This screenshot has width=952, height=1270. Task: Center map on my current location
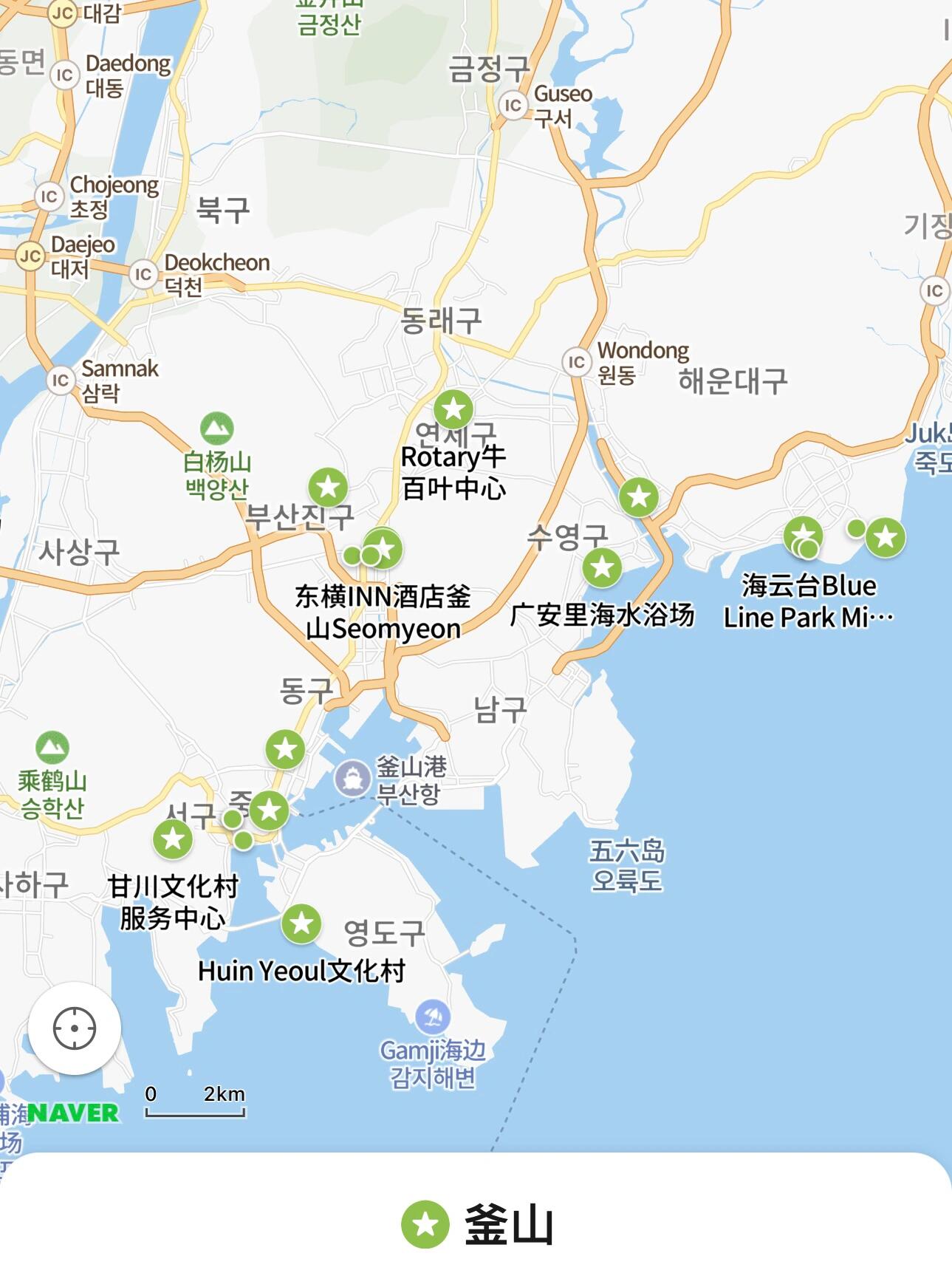tap(74, 1028)
